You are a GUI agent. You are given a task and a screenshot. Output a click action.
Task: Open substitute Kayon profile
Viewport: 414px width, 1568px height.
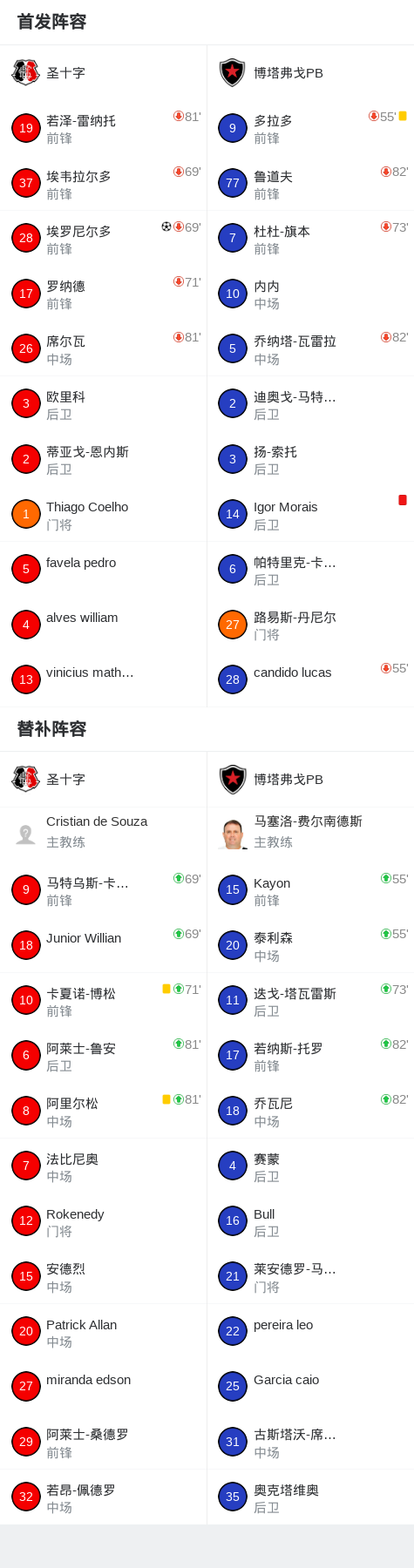[310, 890]
